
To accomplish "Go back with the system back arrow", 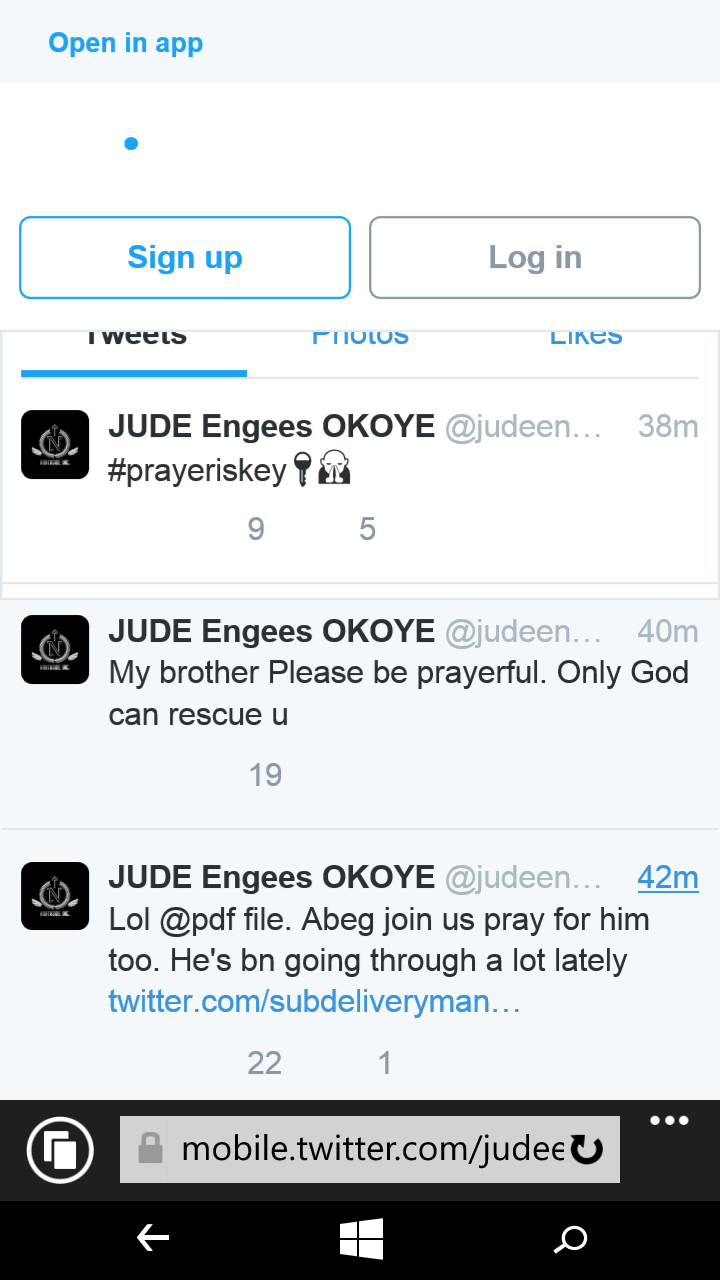I will click(152, 1240).
